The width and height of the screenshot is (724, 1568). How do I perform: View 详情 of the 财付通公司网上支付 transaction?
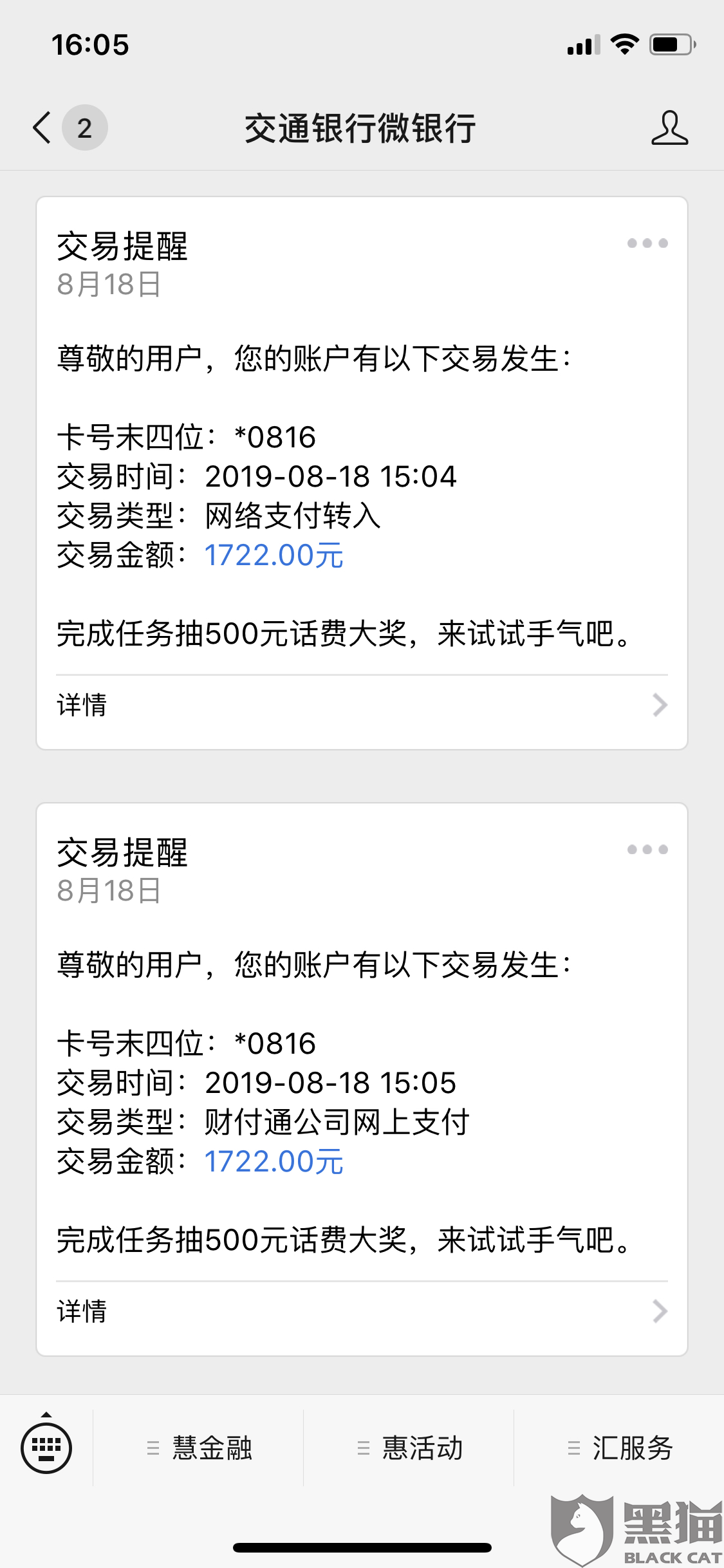[362, 1312]
